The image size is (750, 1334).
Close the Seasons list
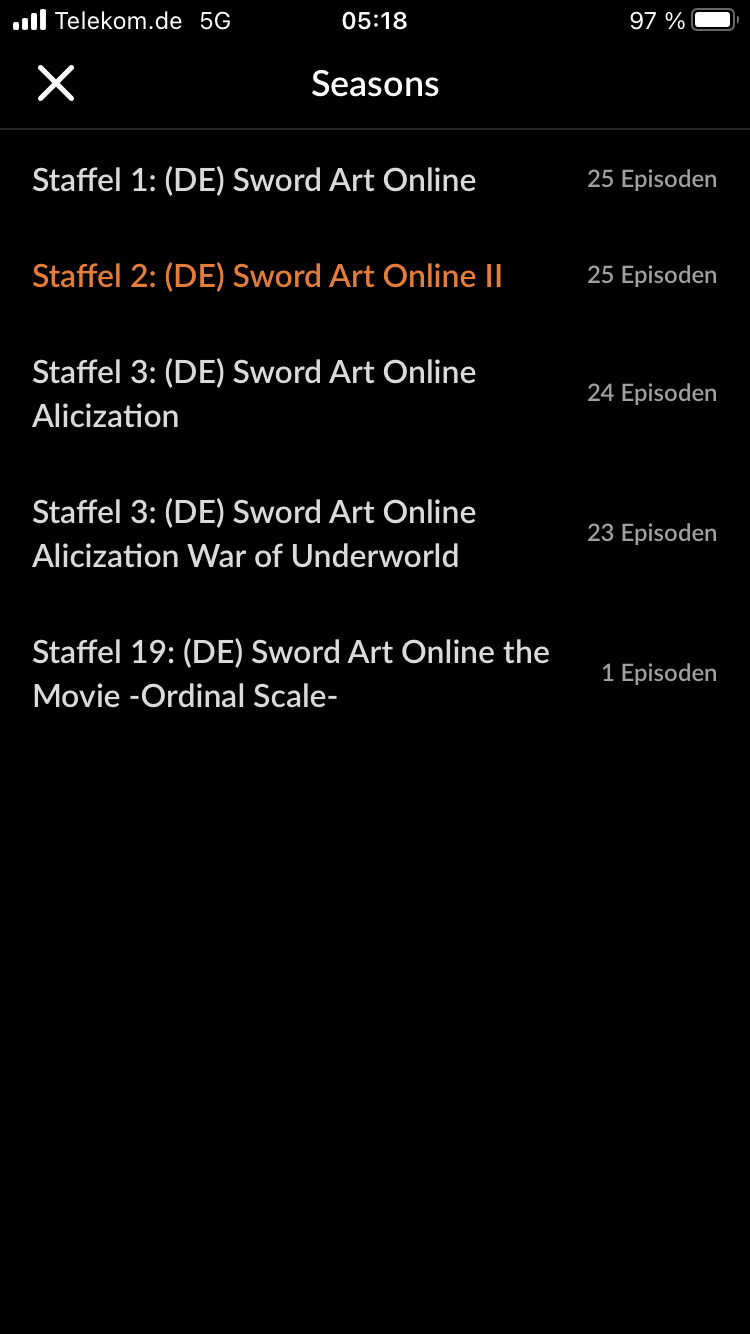[x=56, y=83]
